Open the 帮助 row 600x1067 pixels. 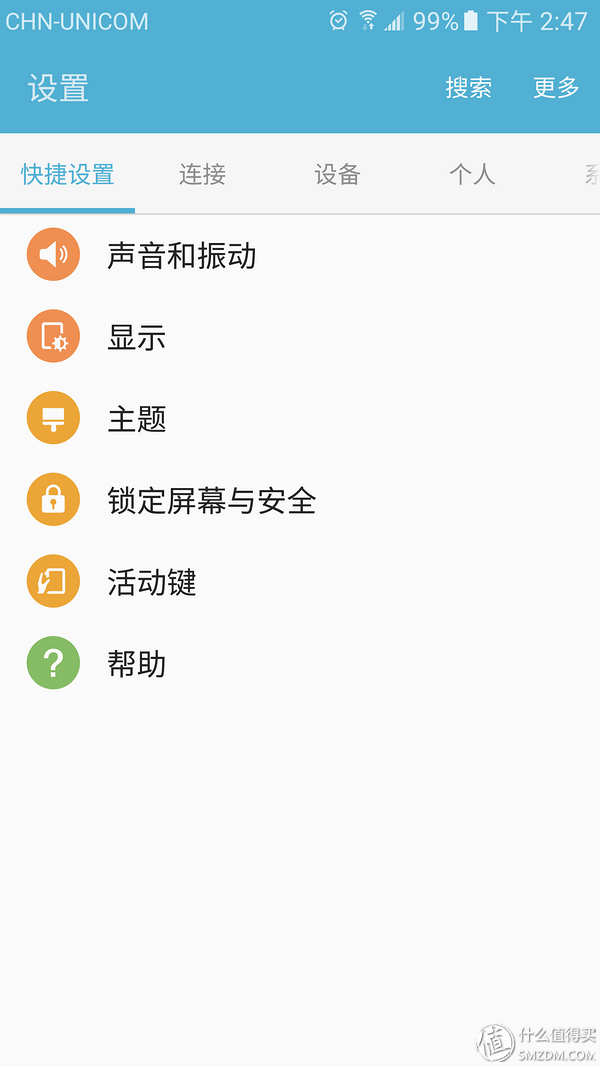coord(300,663)
